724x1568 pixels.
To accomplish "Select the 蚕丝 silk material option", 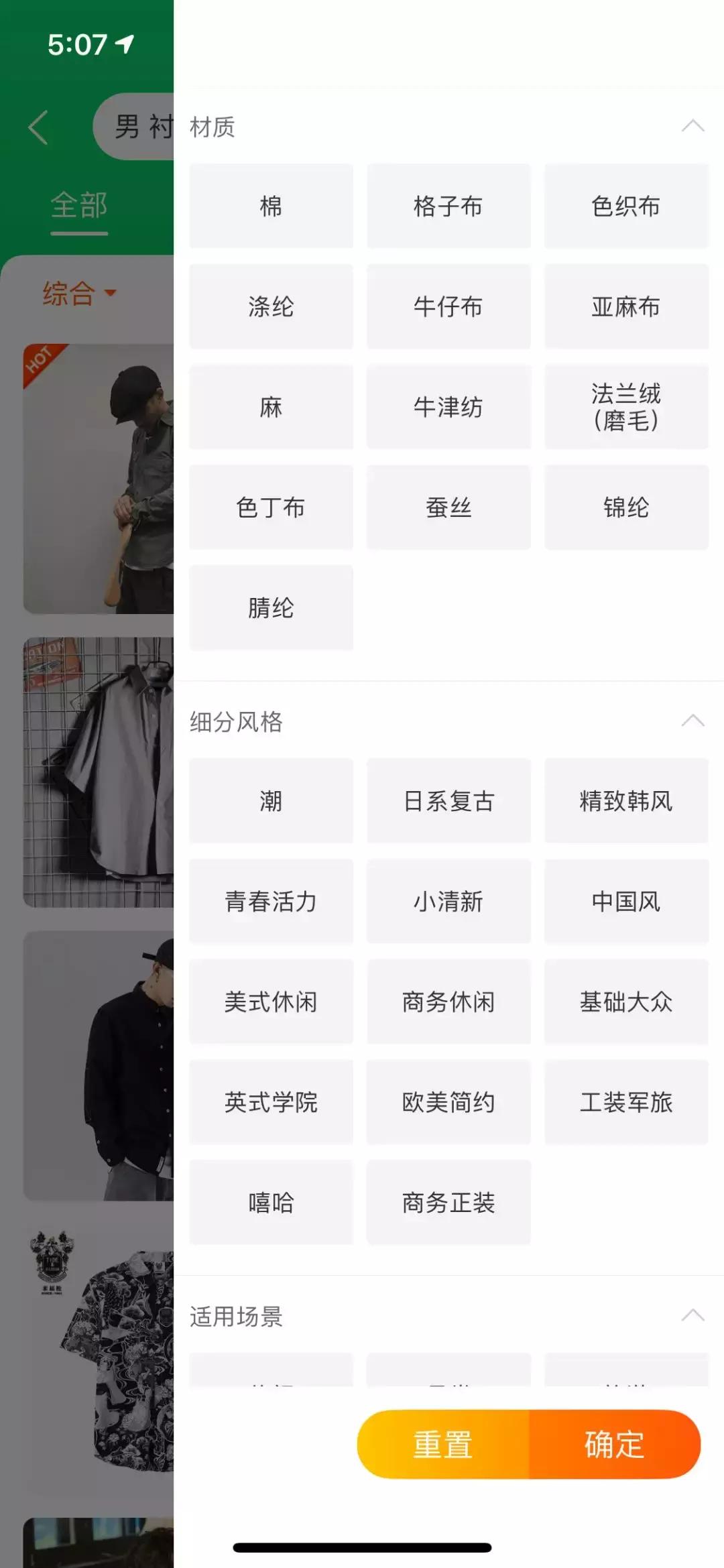I will [x=448, y=507].
